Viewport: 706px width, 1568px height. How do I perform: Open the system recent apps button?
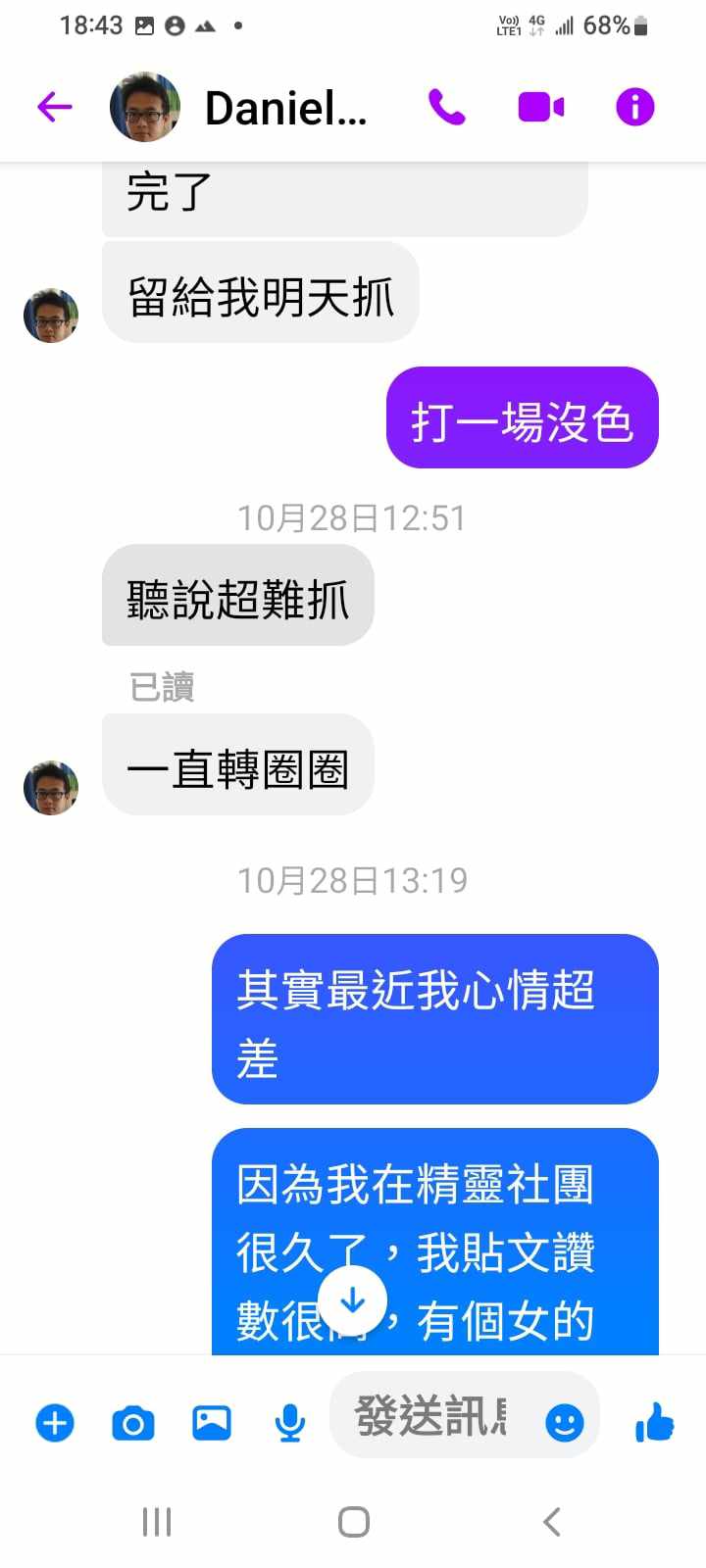(x=157, y=1522)
